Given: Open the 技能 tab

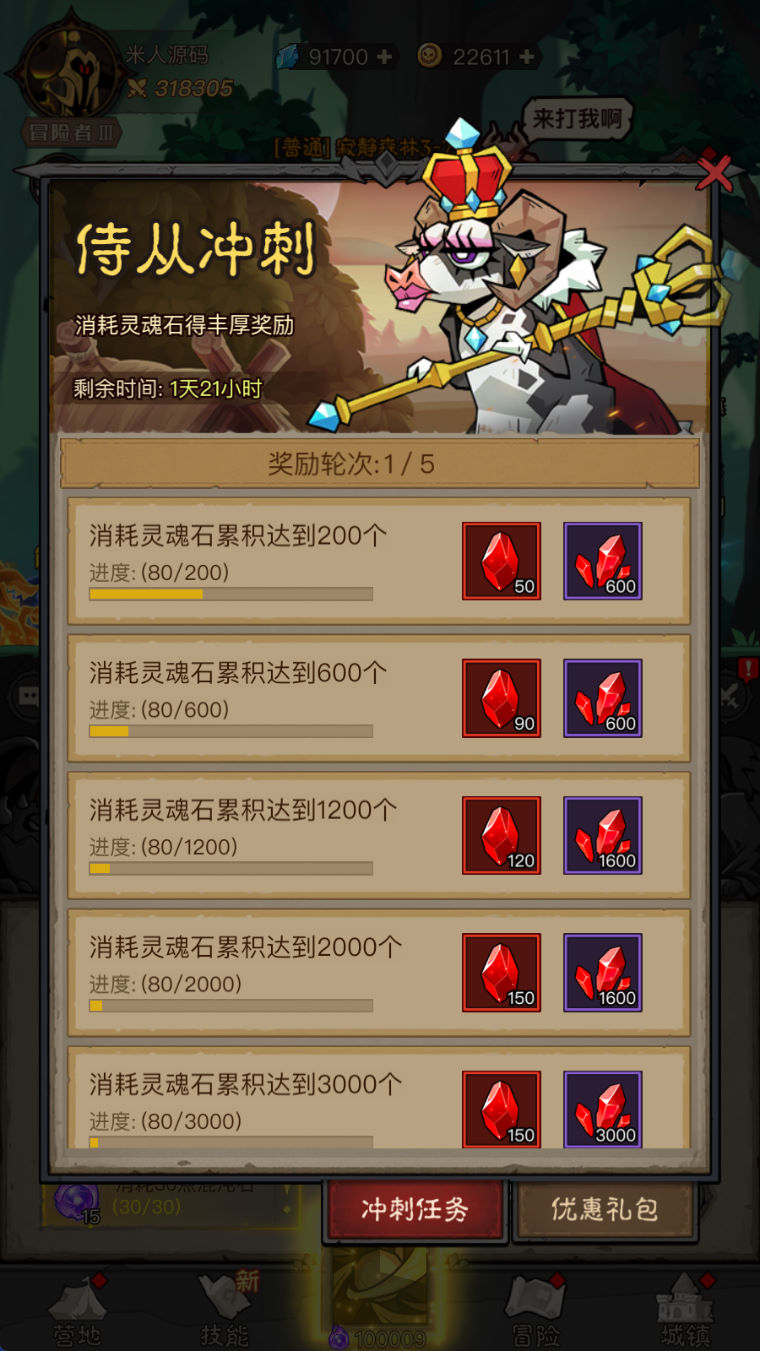Looking at the screenshot, I should coord(226,1310).
